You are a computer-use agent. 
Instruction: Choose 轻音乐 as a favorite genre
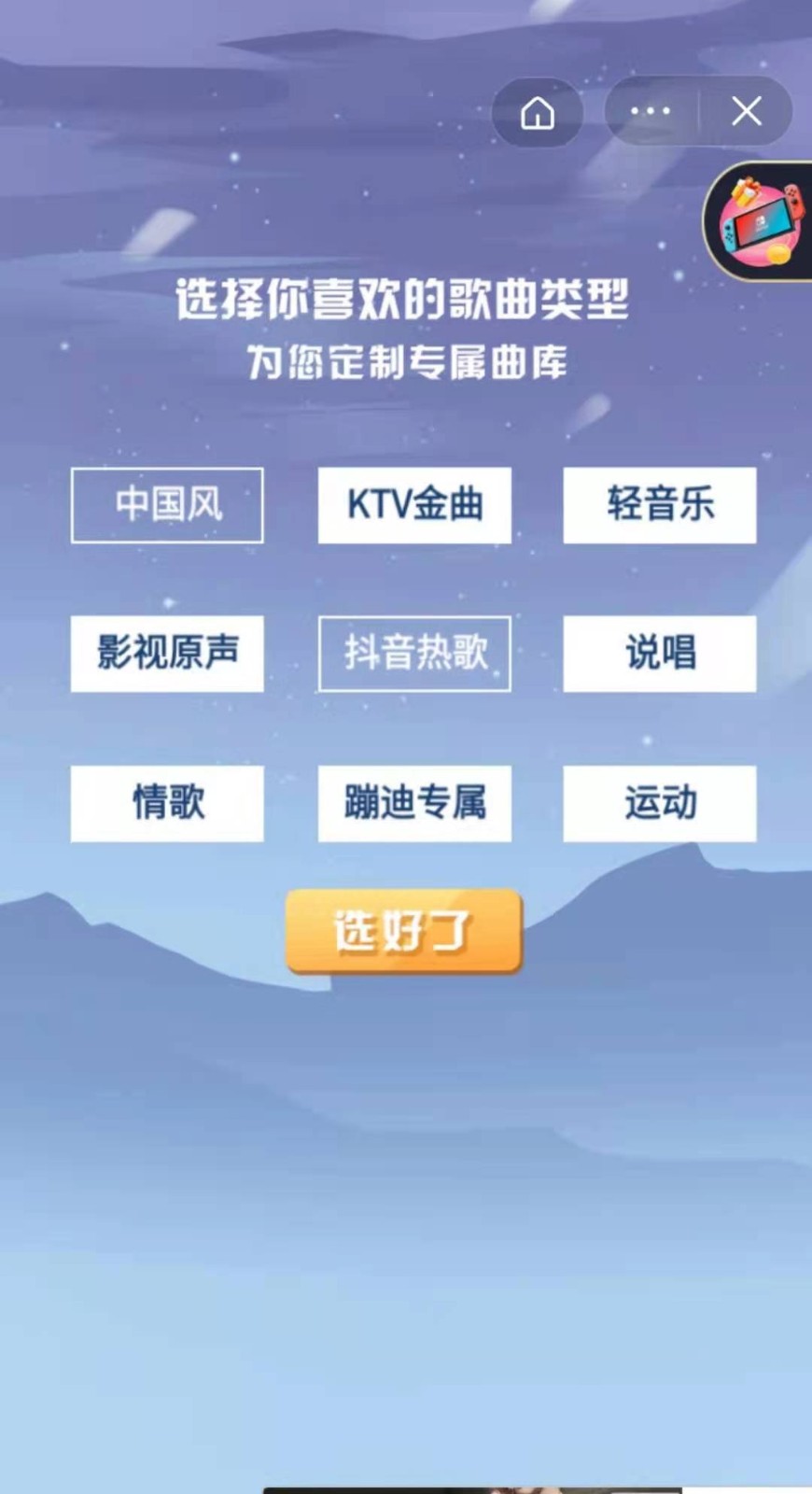point(660,505)
